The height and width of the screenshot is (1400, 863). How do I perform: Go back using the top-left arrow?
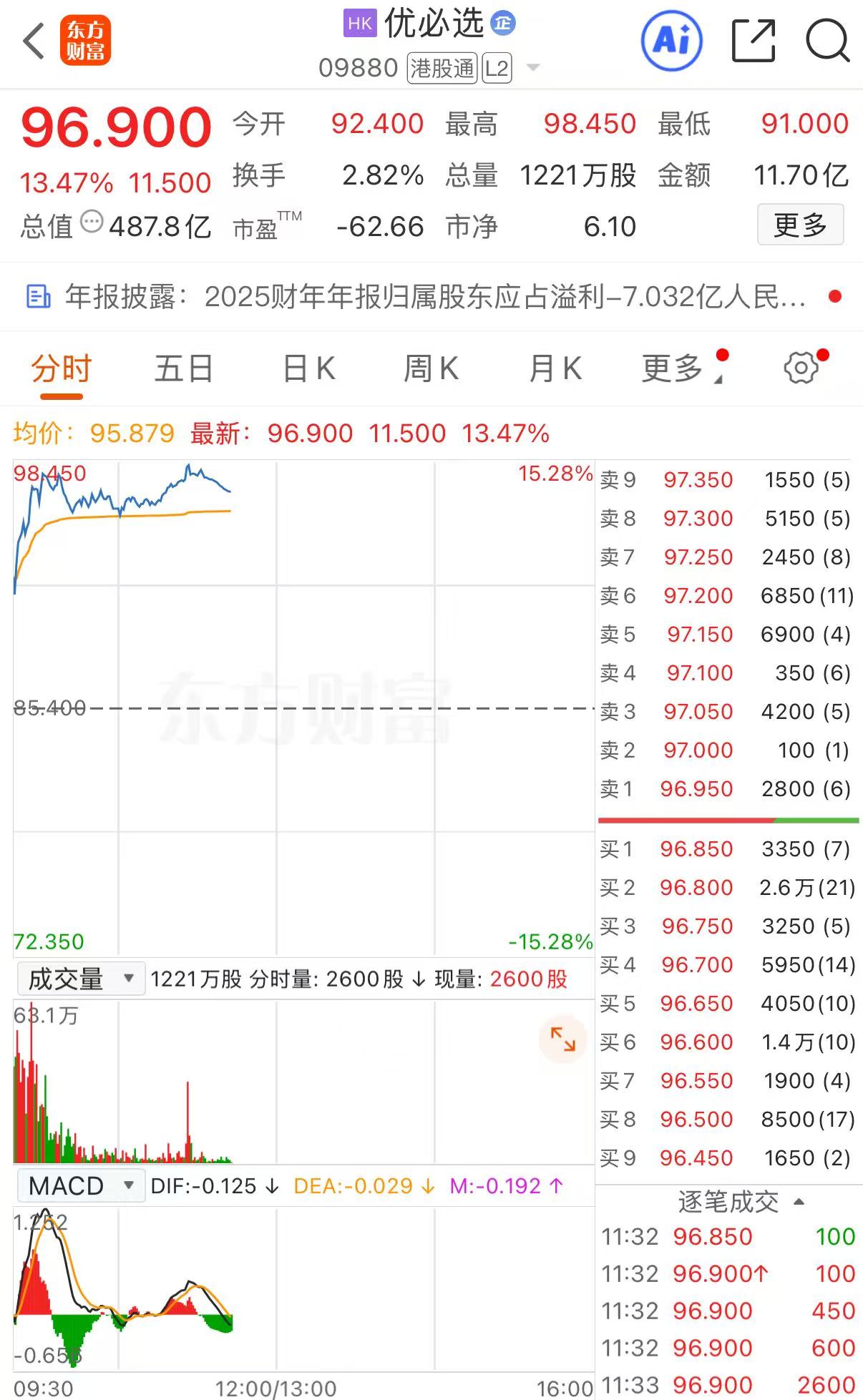click(x=34, y=41)
